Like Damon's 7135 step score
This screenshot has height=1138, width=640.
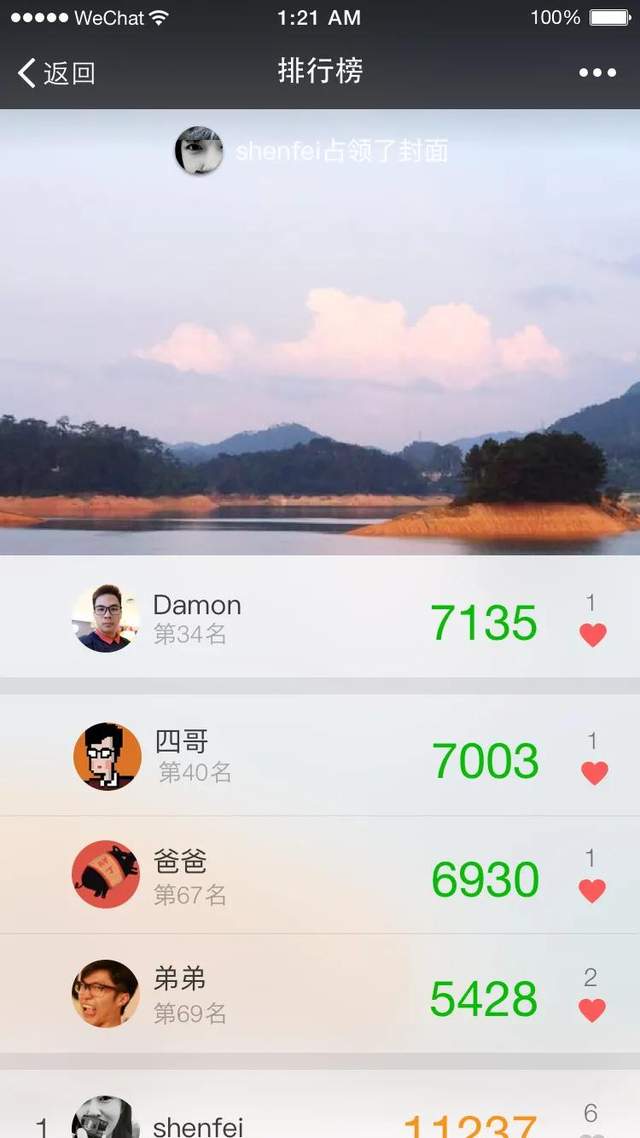click(x=593, y=635)
